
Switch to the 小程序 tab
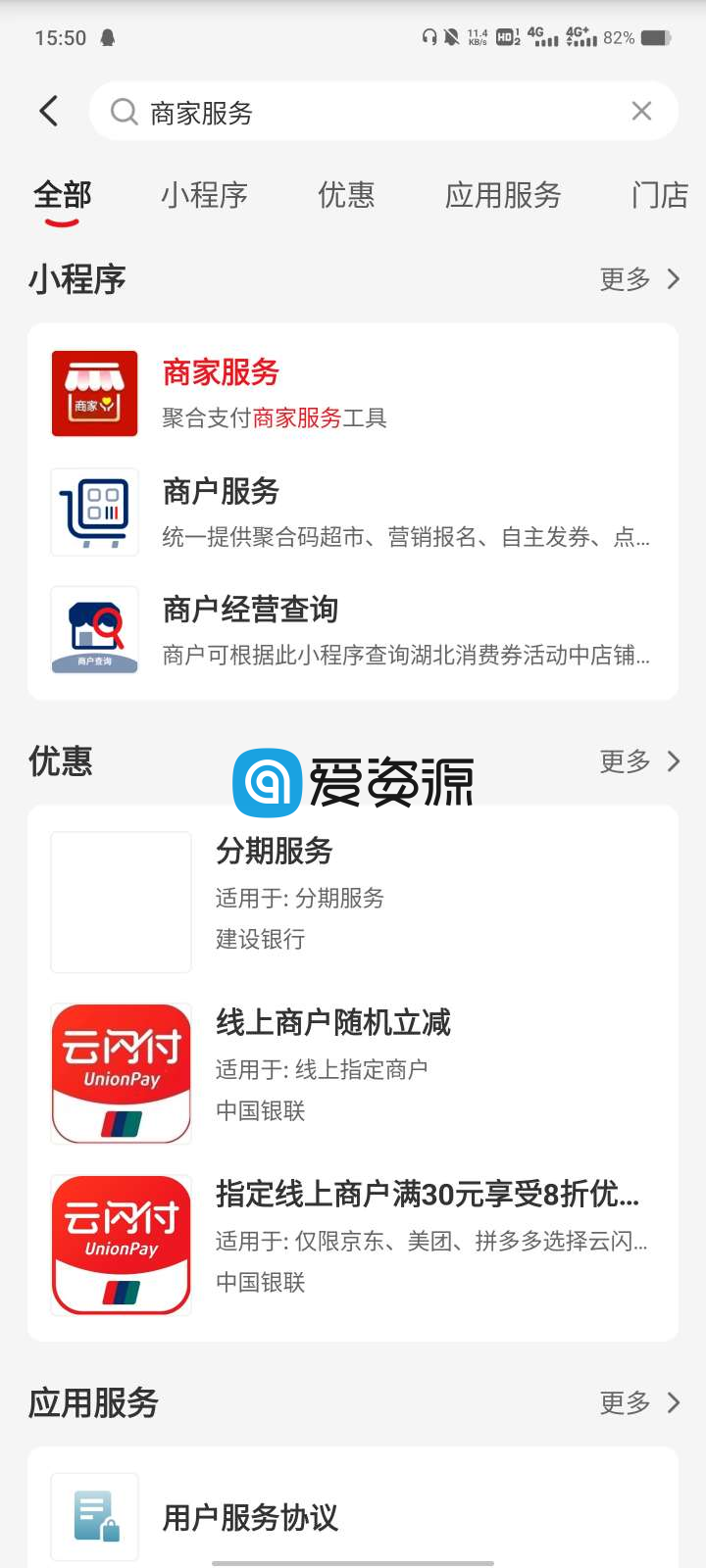coord(204,195)
